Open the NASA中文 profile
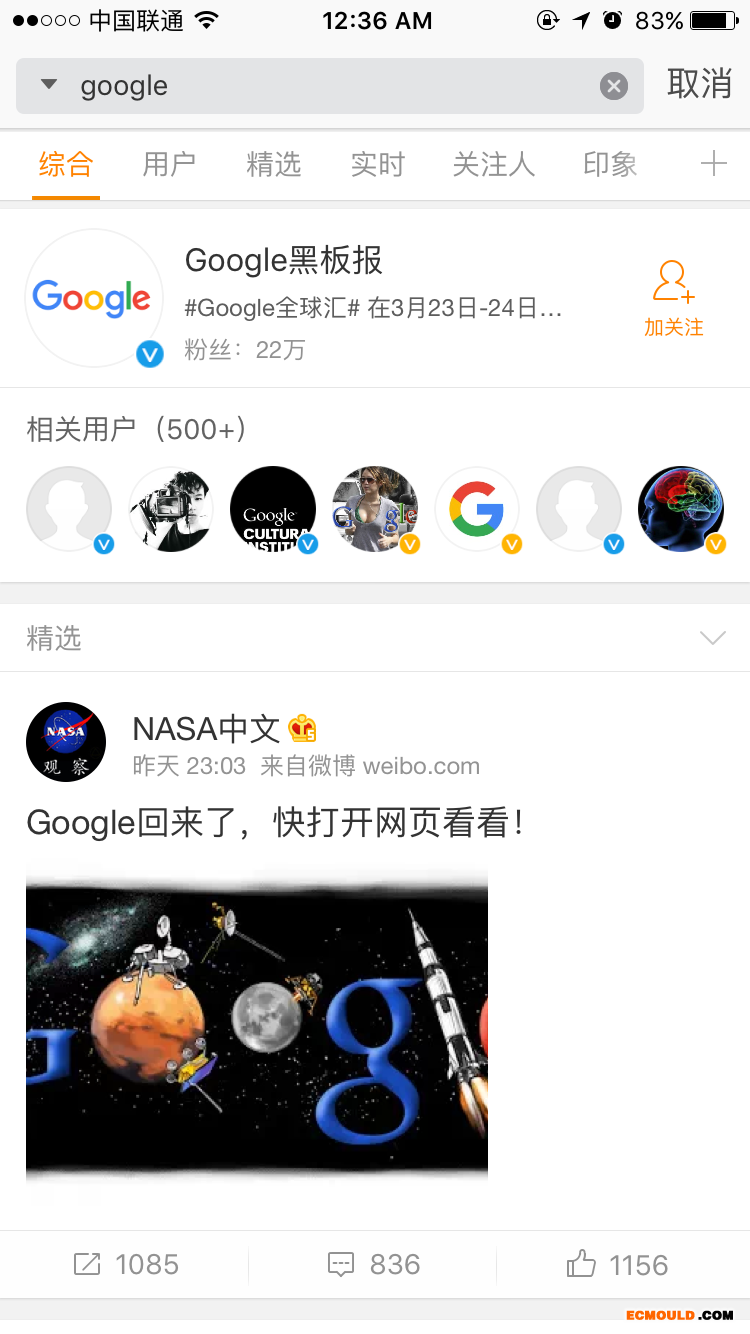This screenshot has height=1334, width=750. tap(206, 729)
